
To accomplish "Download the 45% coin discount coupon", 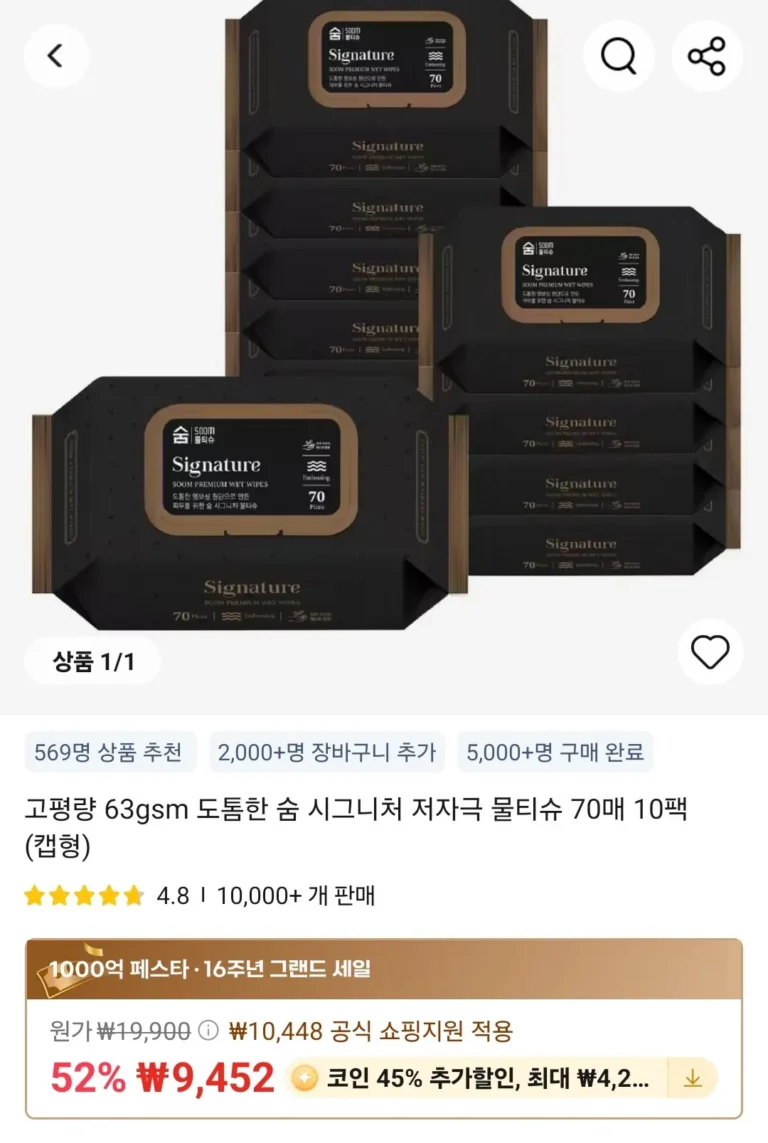I will click(x=692, y=1078).
